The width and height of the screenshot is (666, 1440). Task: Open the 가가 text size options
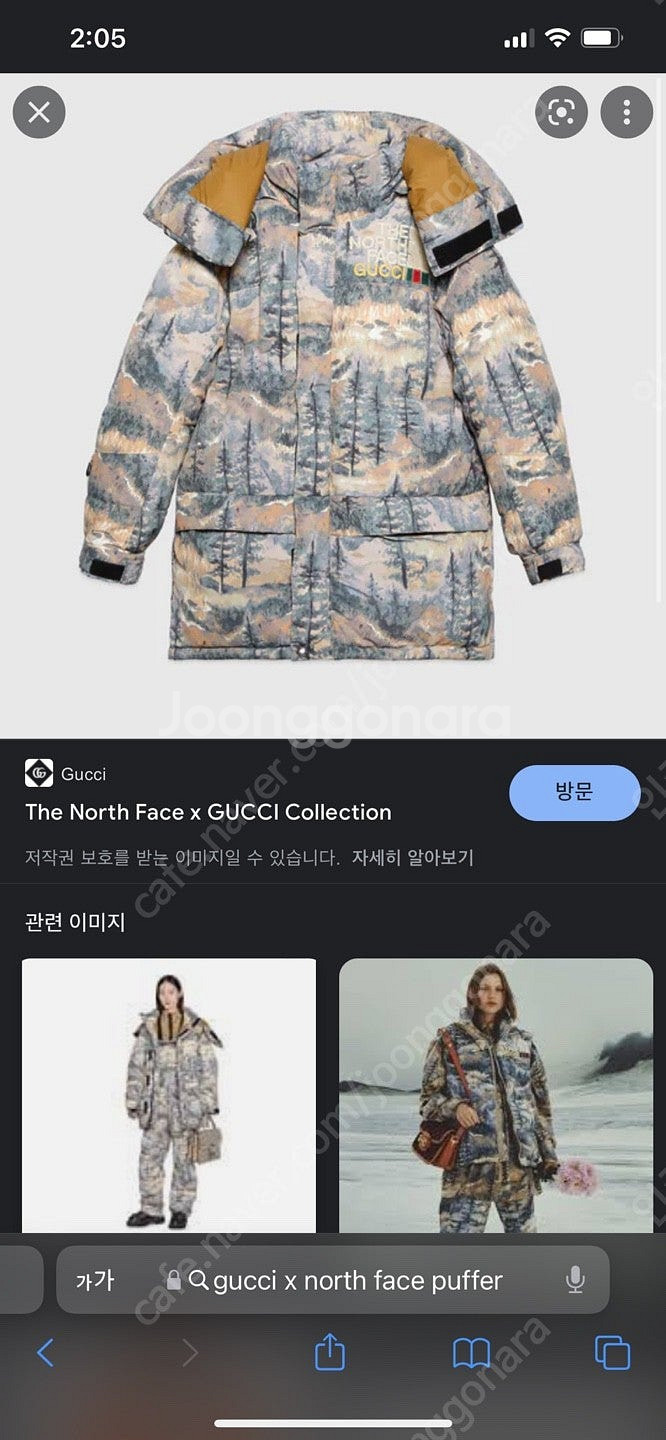[96, 1280]
